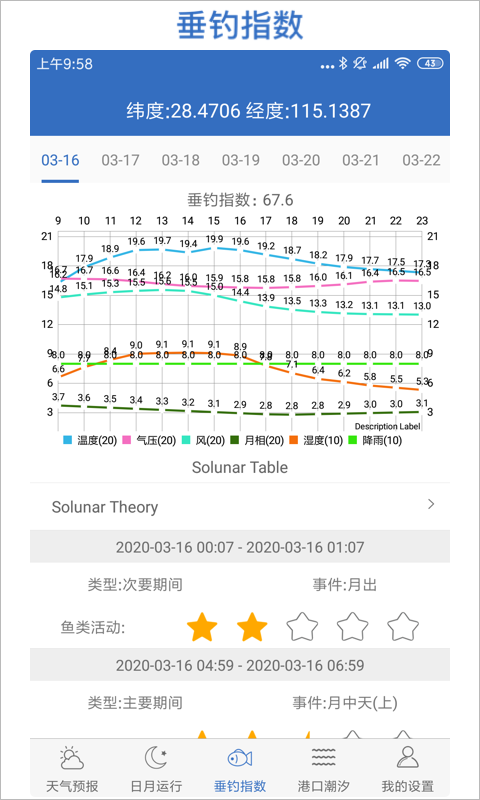
Task: Switch to the 03-17 date tab
Action: [x=120, y=160]
